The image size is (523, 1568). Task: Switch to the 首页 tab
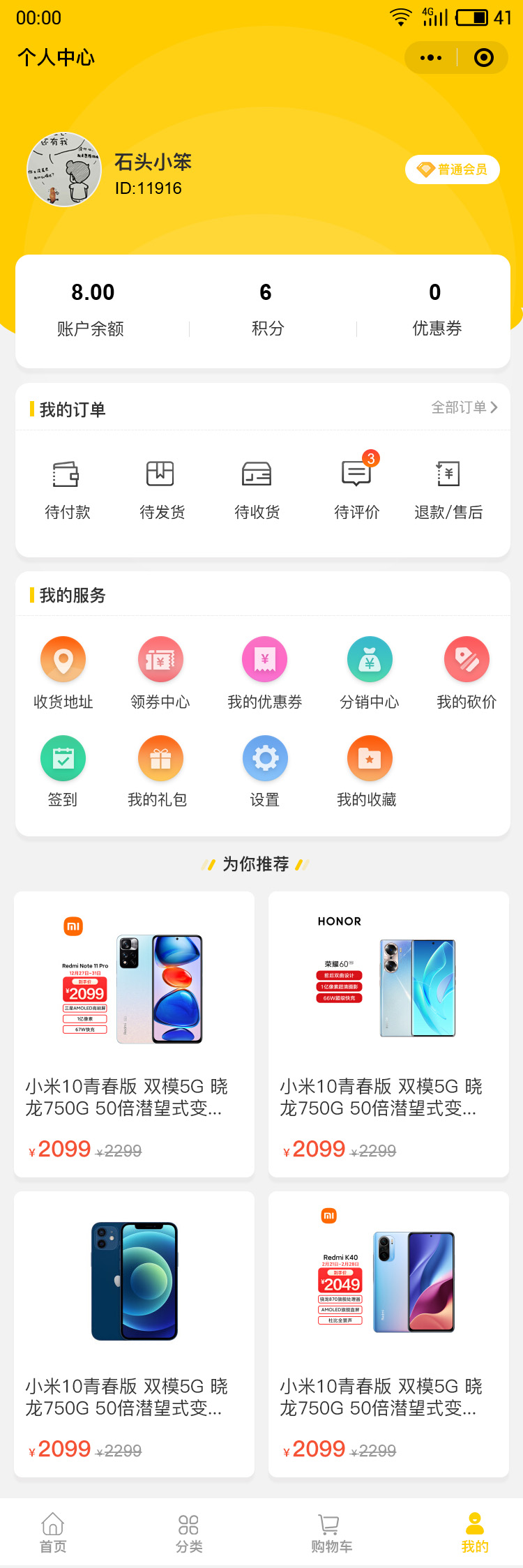[x=53, y=1534]
